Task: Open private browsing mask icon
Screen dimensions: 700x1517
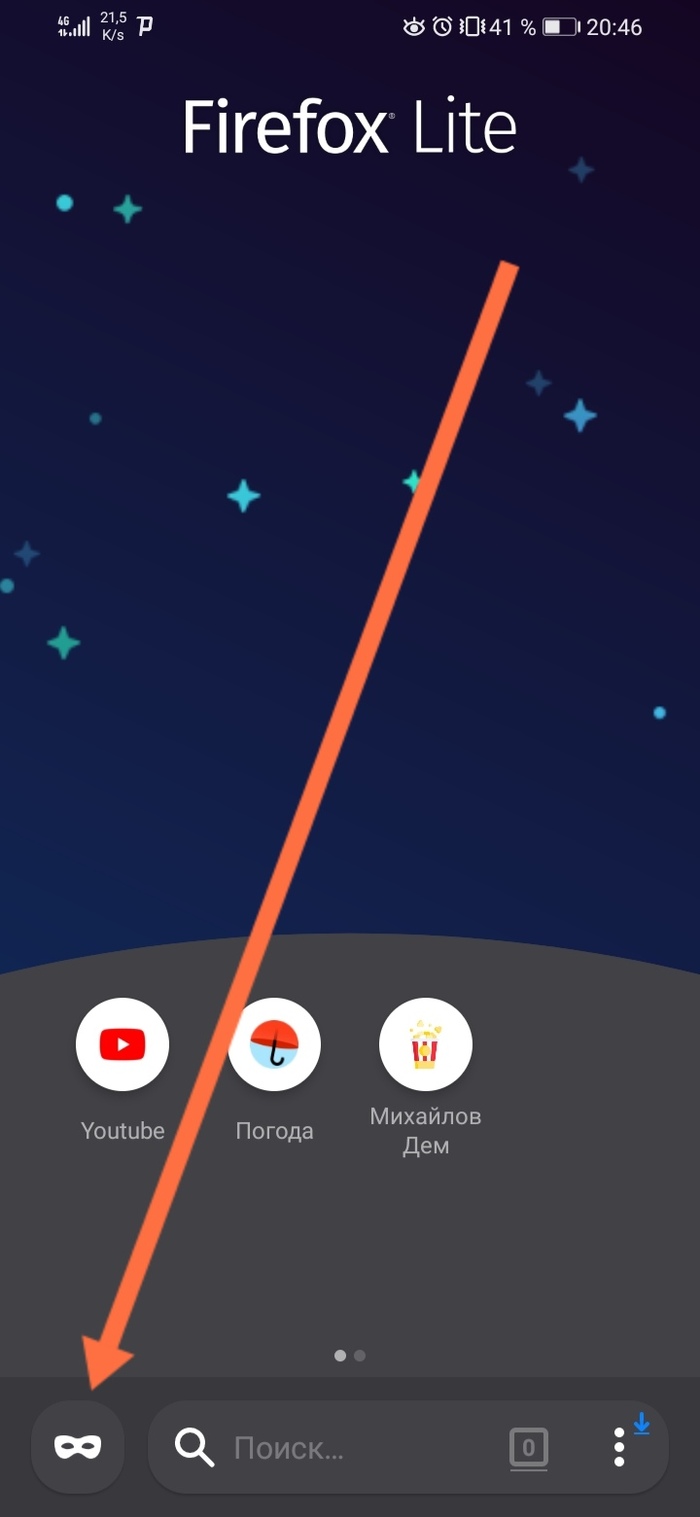Action: click(x=78, y=1447)
